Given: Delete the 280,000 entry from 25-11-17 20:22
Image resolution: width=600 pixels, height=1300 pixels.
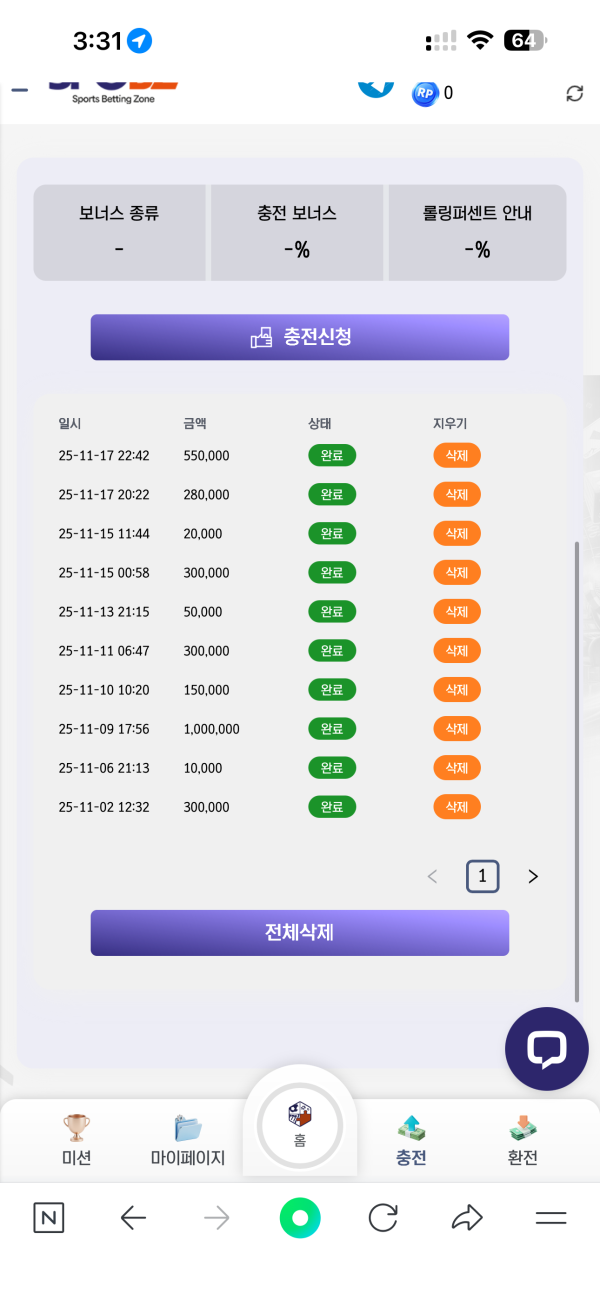Looking at the screenshot, I should [x=457, y=495].
